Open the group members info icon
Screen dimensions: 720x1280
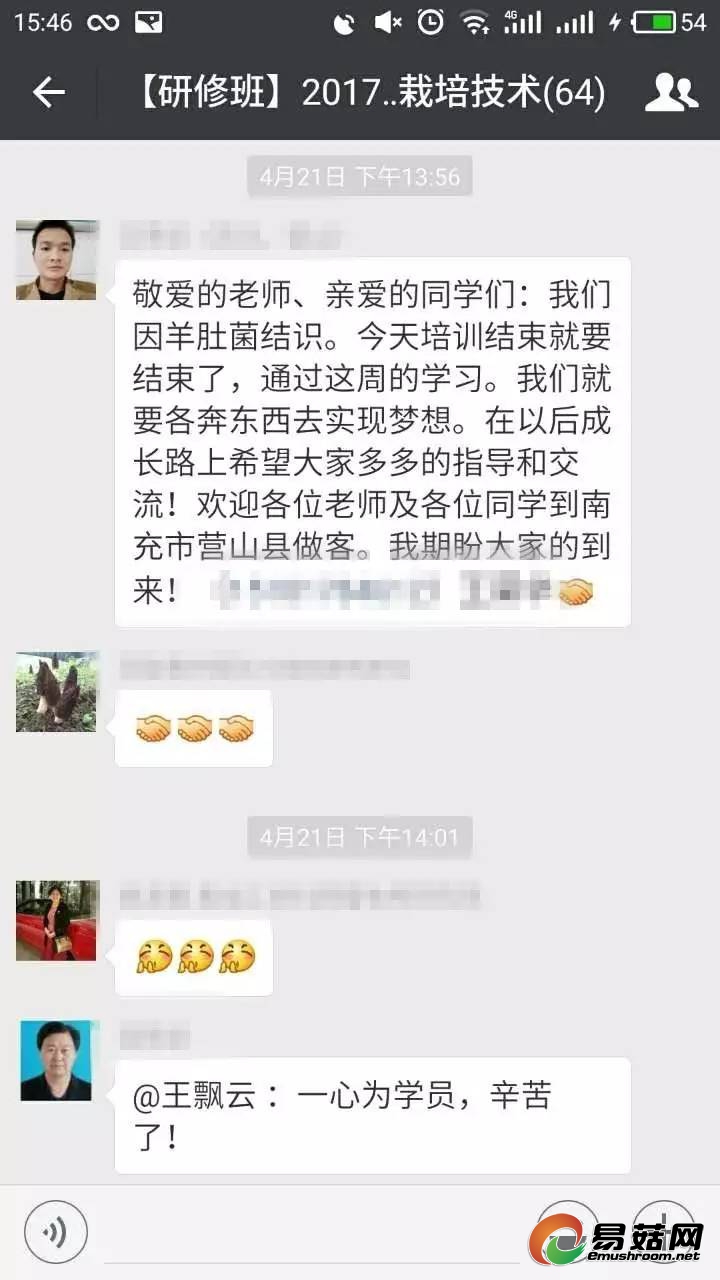point(671,93)
